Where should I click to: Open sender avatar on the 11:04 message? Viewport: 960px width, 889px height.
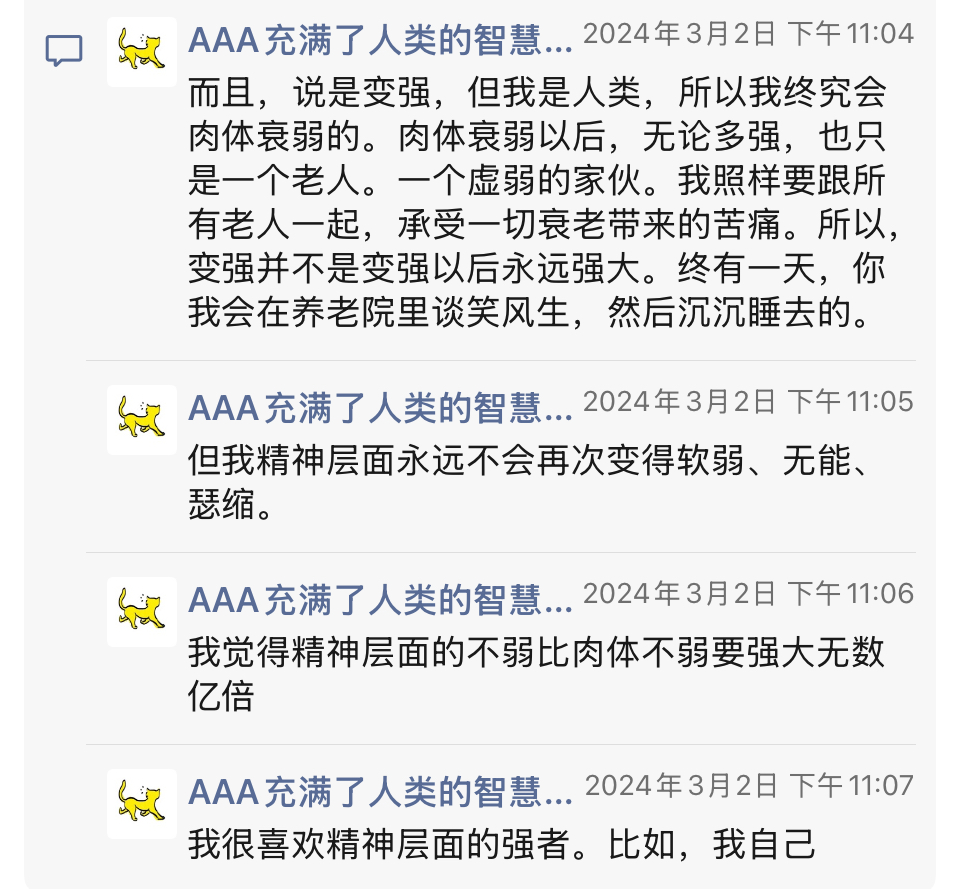(x=141, y=51)
